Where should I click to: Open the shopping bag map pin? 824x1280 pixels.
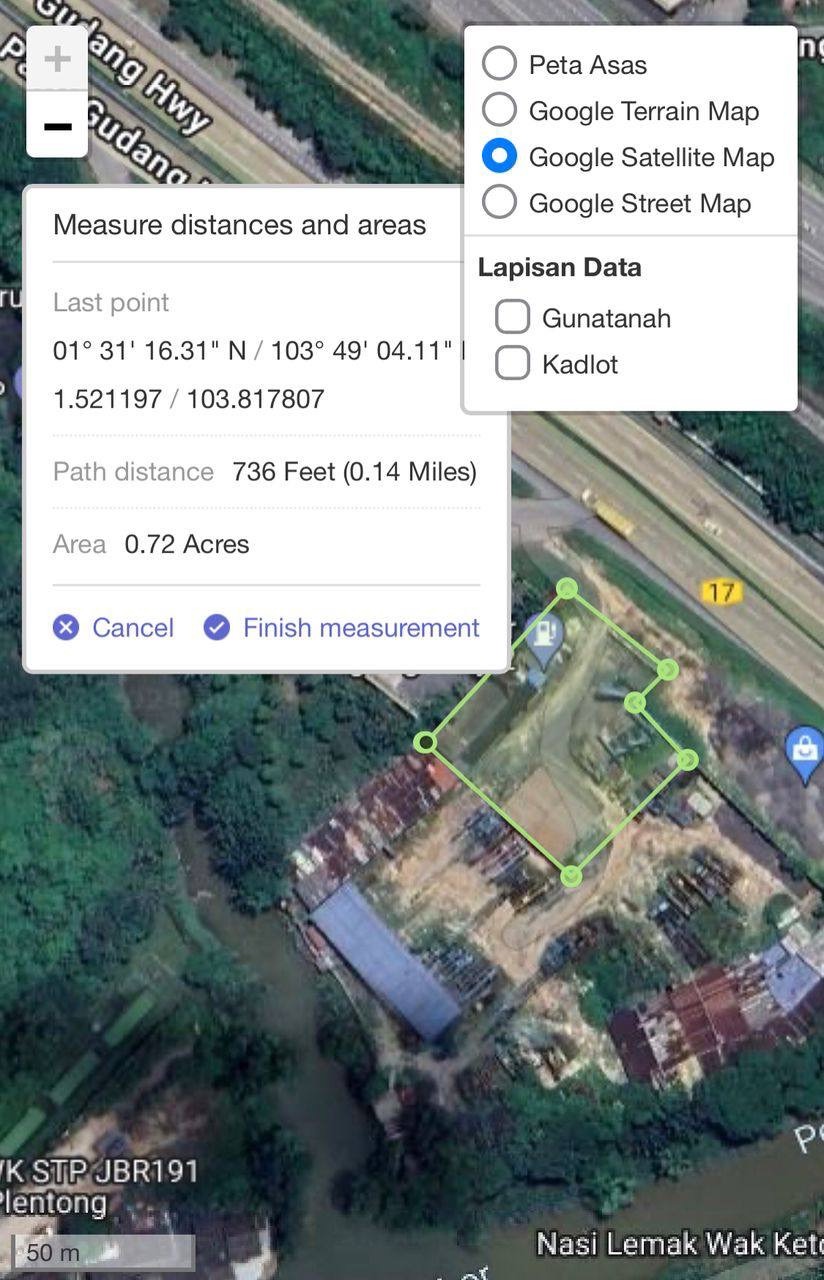(x=803, y=749)
